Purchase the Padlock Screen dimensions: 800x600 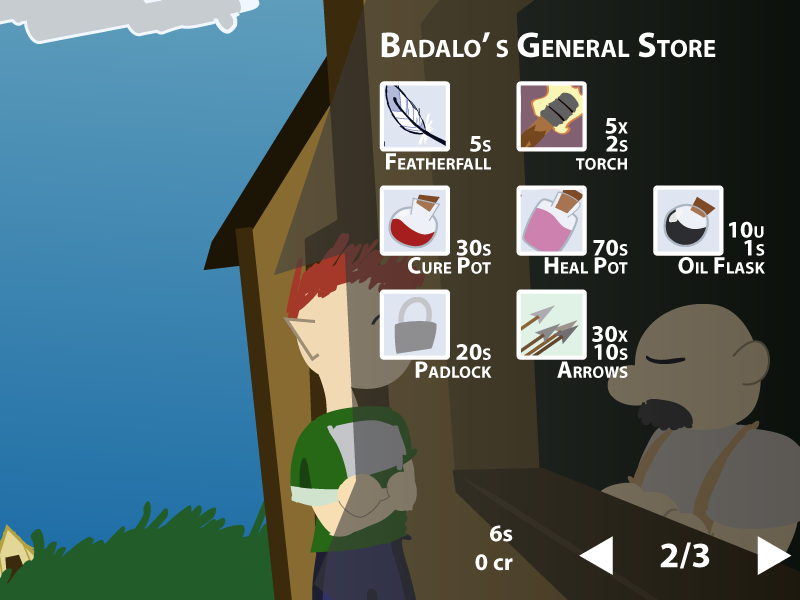click(415, 324)
